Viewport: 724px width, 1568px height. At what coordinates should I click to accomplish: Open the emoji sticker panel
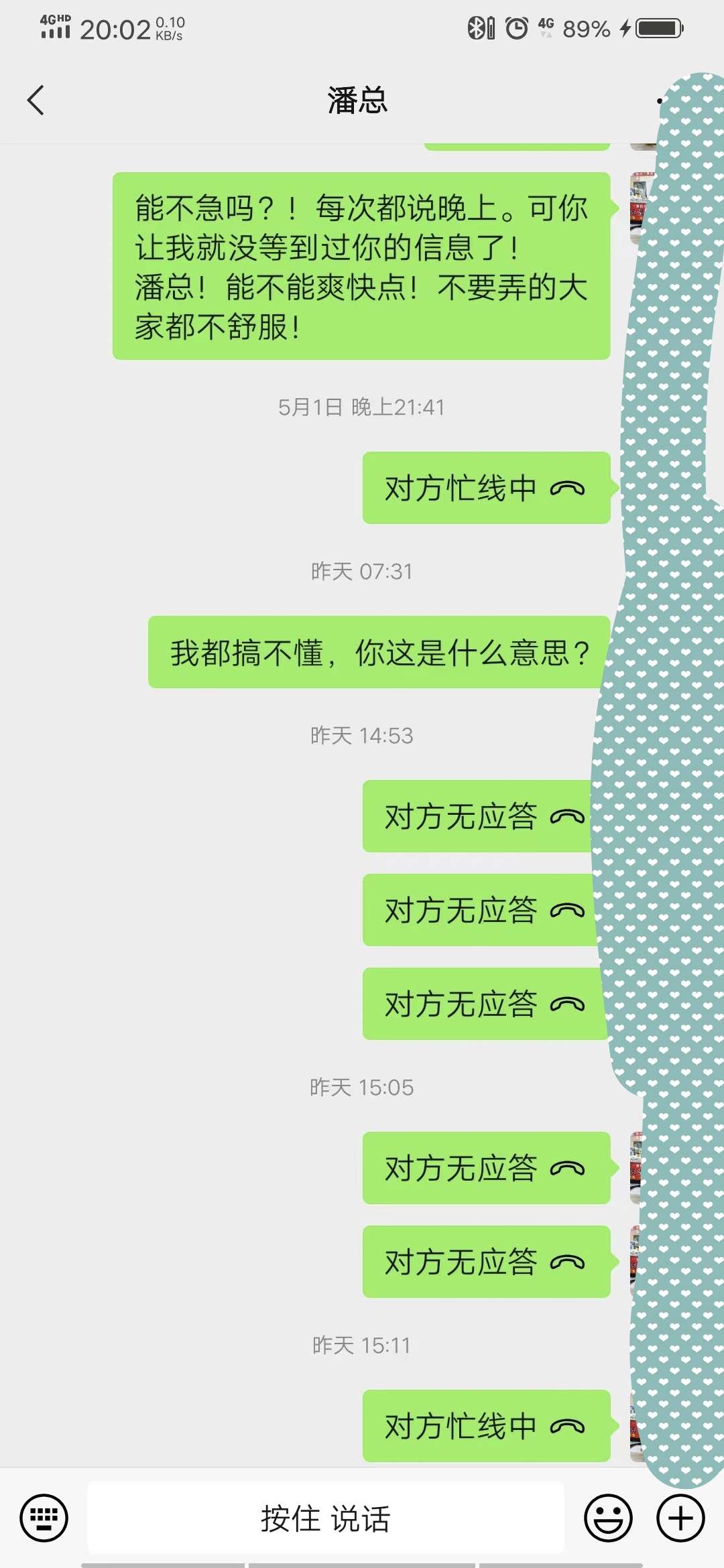608,1518
